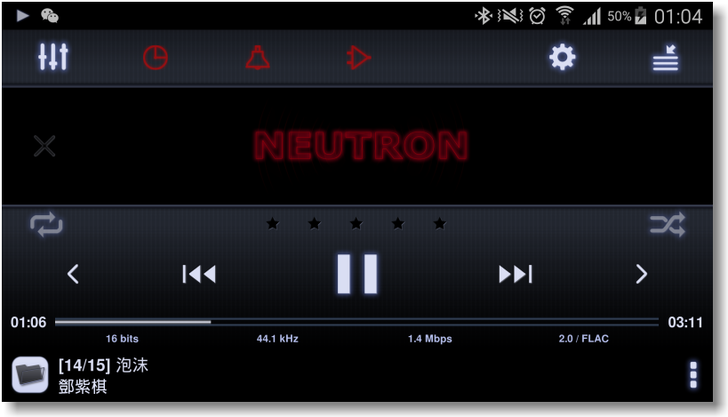Image resolution: width=728 pixels, height=417 pixels.
Task: Toggle shuffle mode
Action: coord(667,225)
